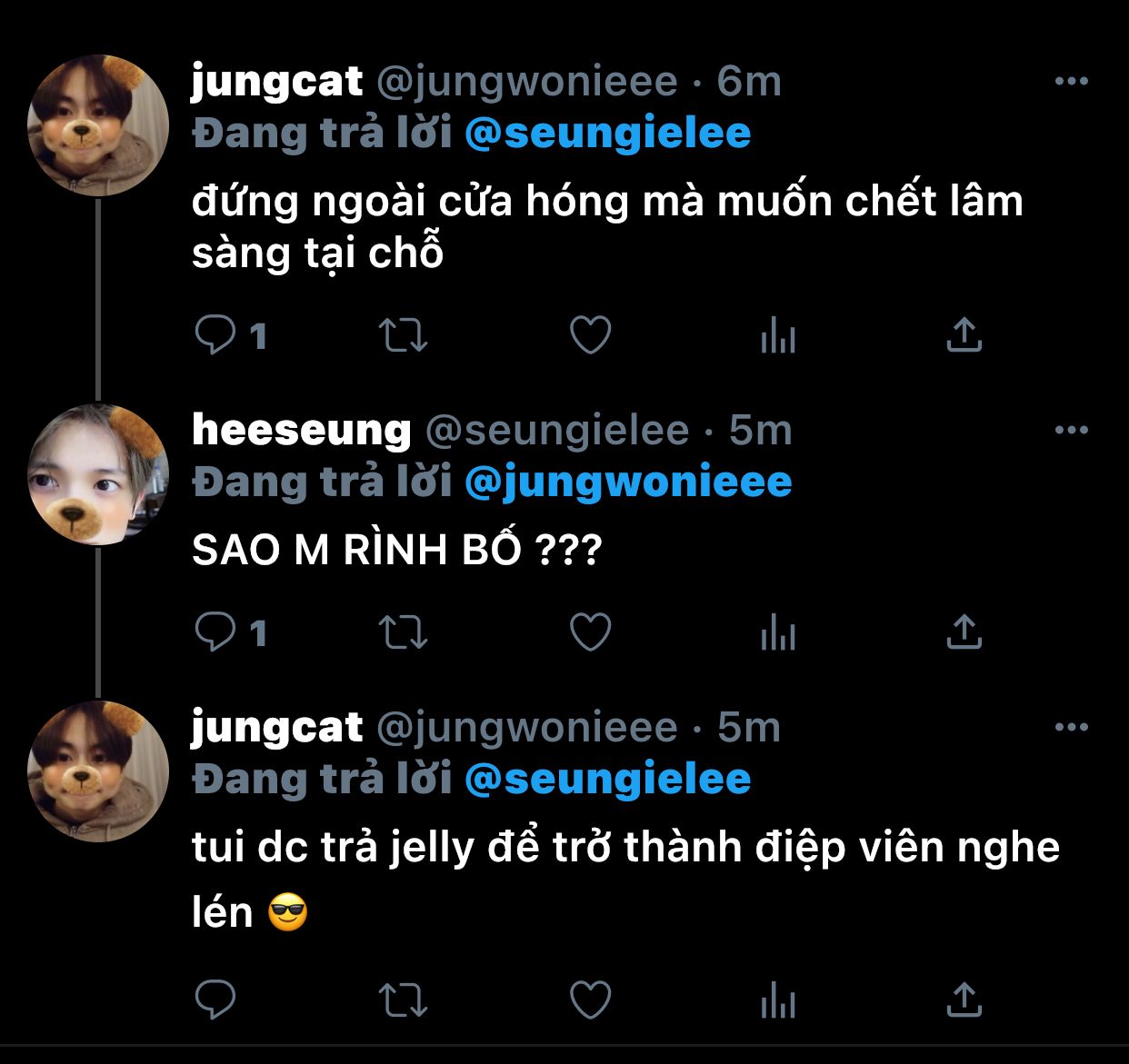The image size is (1129, 1064).
Task: Open overflow menu on heeseung's tweet
Action: 1072,430
